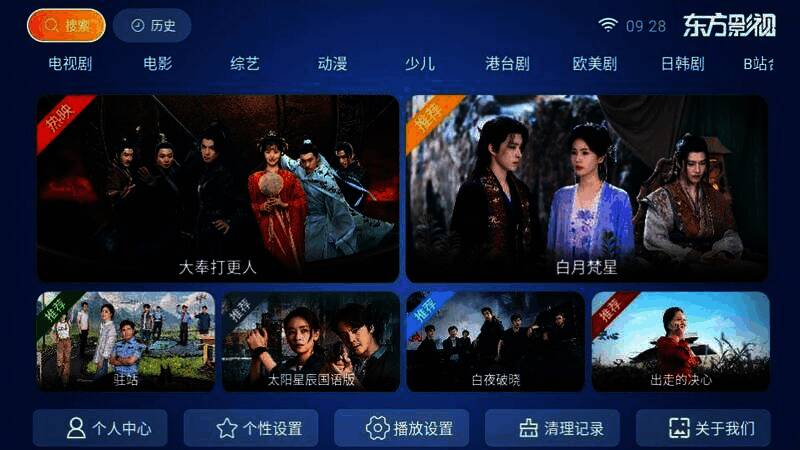Open 太阳星辰国语版 card
Viewport: 800px width, 450px height.
[x=311, y=341]
